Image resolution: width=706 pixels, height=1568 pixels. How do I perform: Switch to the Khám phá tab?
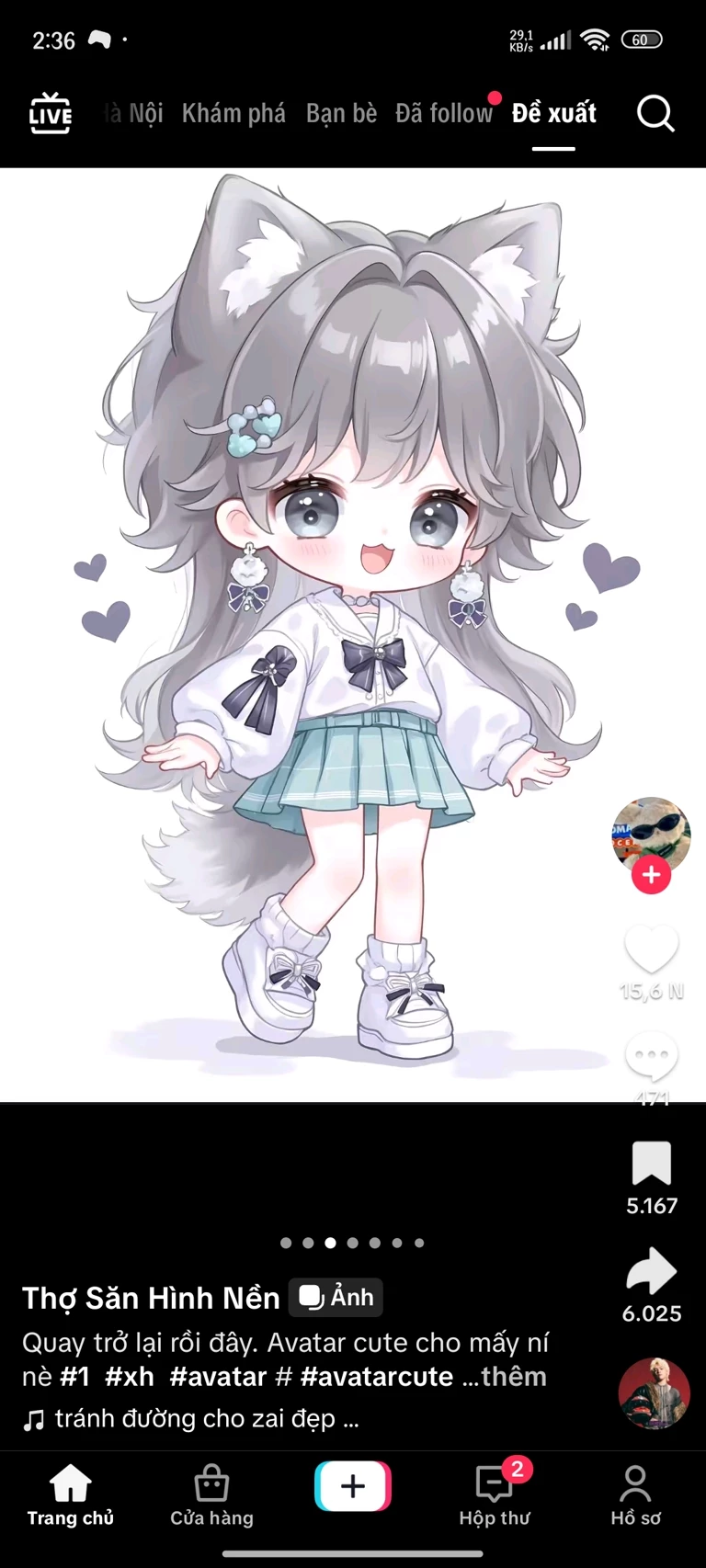[233, 114]
